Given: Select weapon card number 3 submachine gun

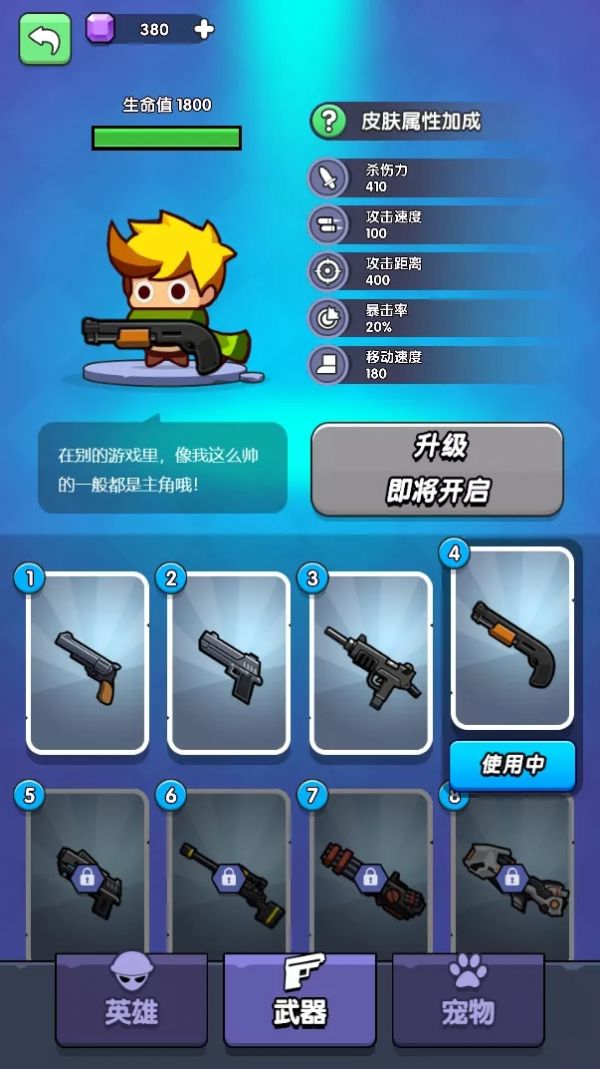Looking at the screenshot, I should (x=371, y=662).
